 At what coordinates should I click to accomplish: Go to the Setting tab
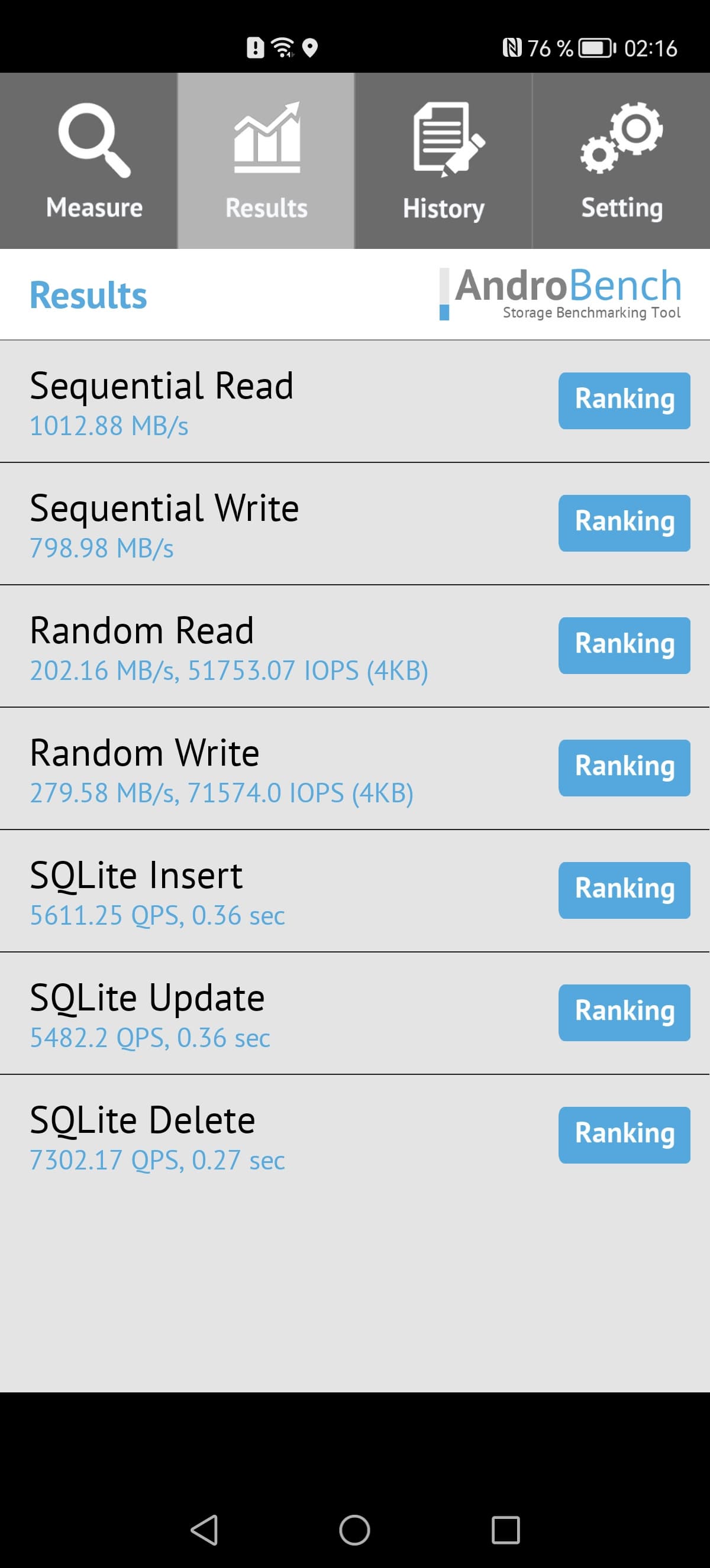621,161
